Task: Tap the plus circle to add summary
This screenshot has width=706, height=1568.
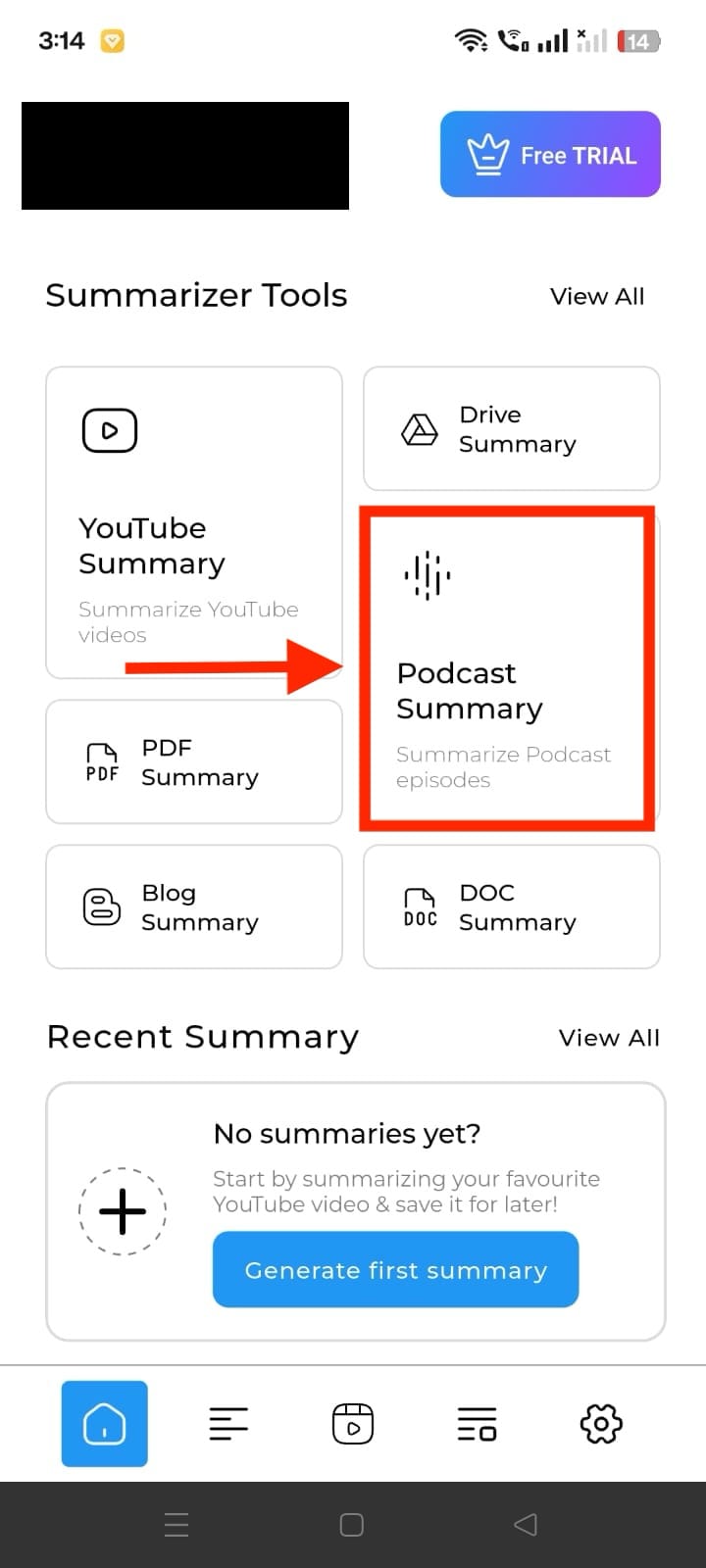Action: pyautogui.click(x=123, y=1211)
